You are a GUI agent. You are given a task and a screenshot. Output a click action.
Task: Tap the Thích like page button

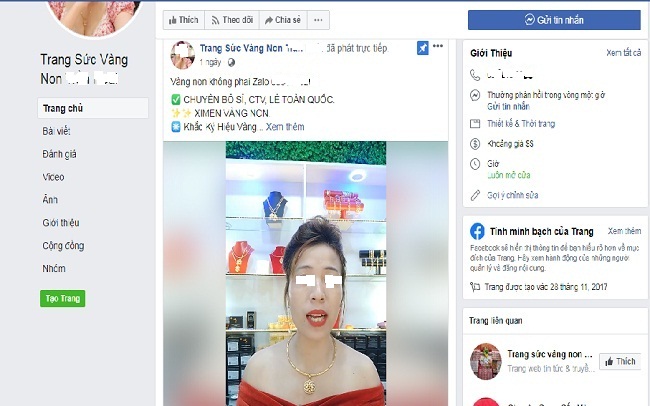[x=182, y=19]
